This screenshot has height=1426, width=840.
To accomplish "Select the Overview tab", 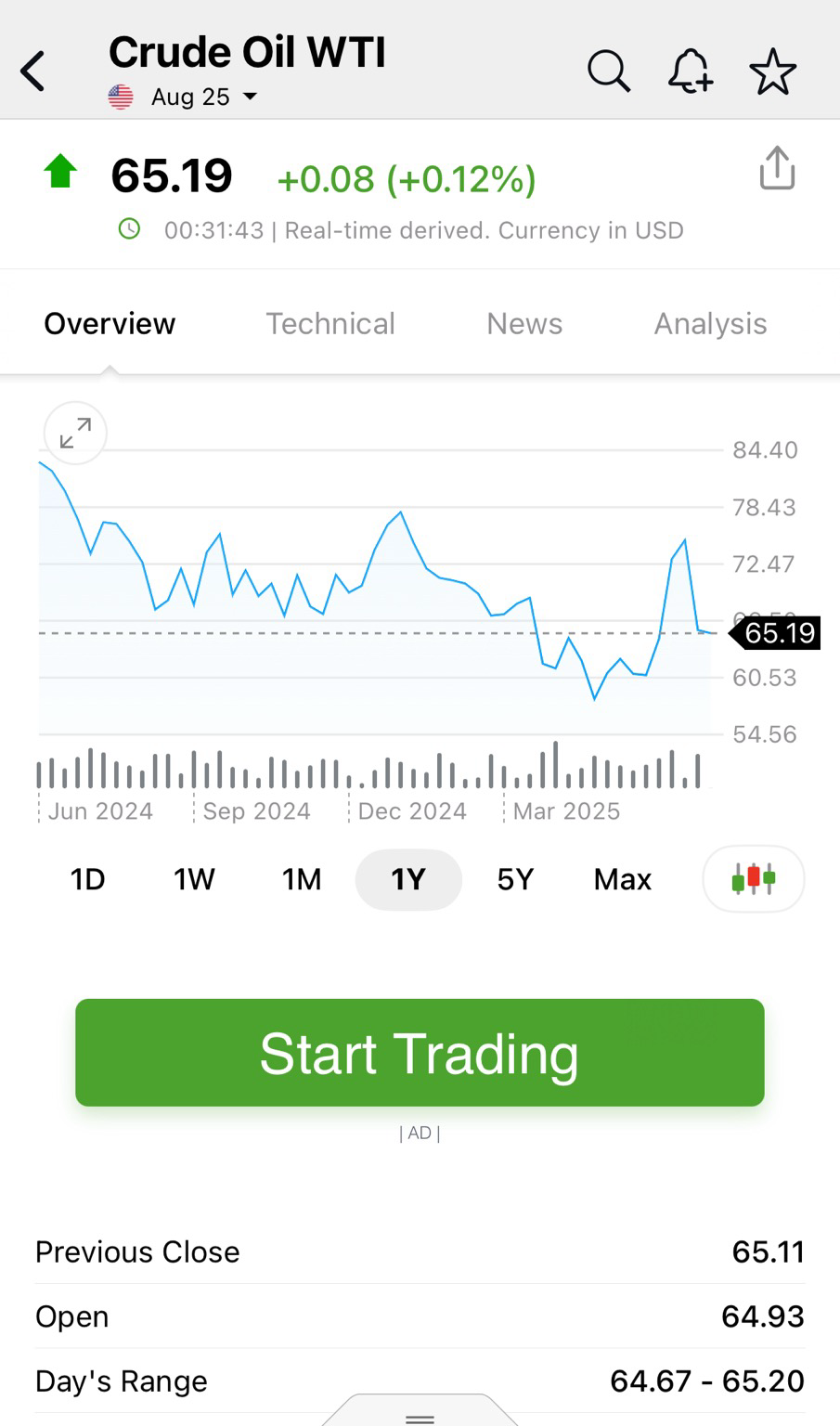I will 110,323.
